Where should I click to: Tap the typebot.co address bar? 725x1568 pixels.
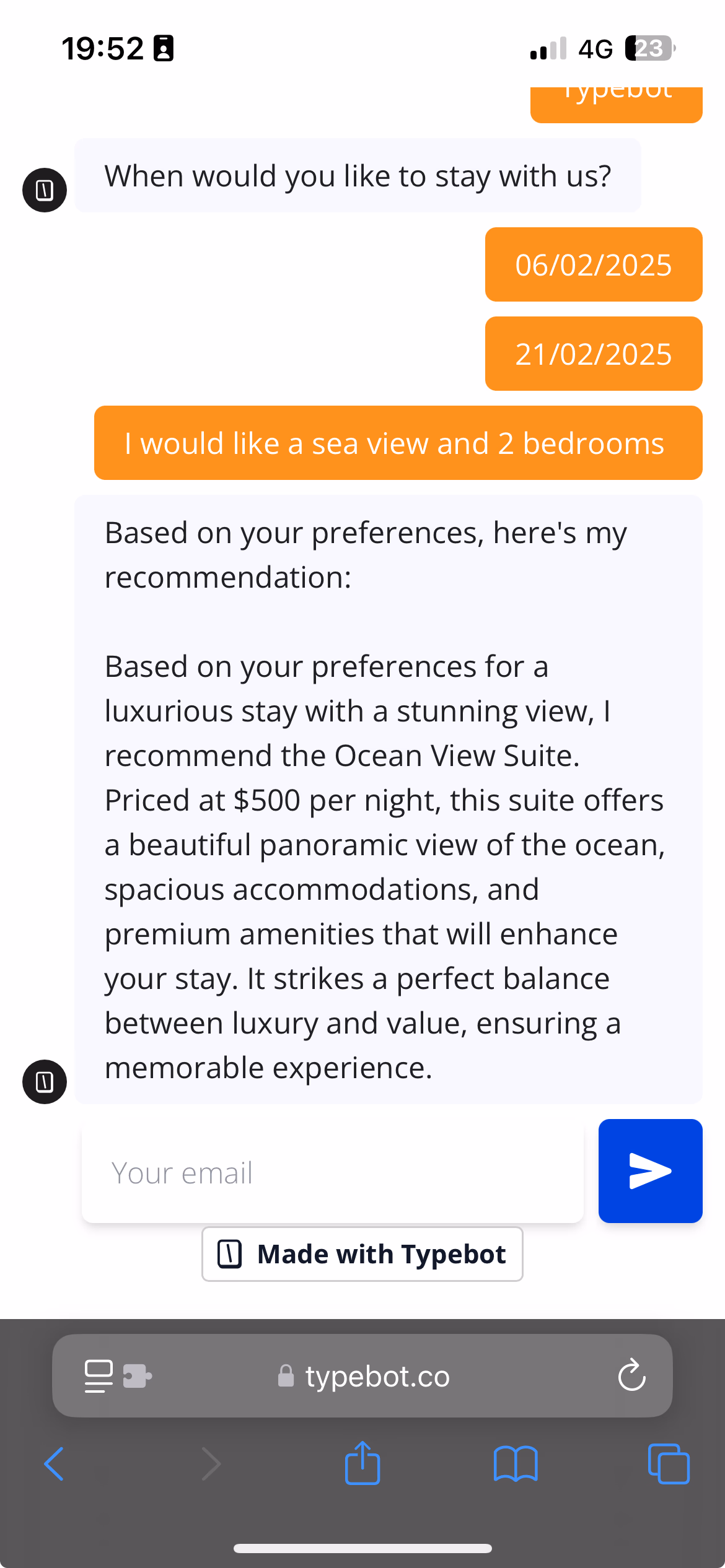pos(377,1376)
